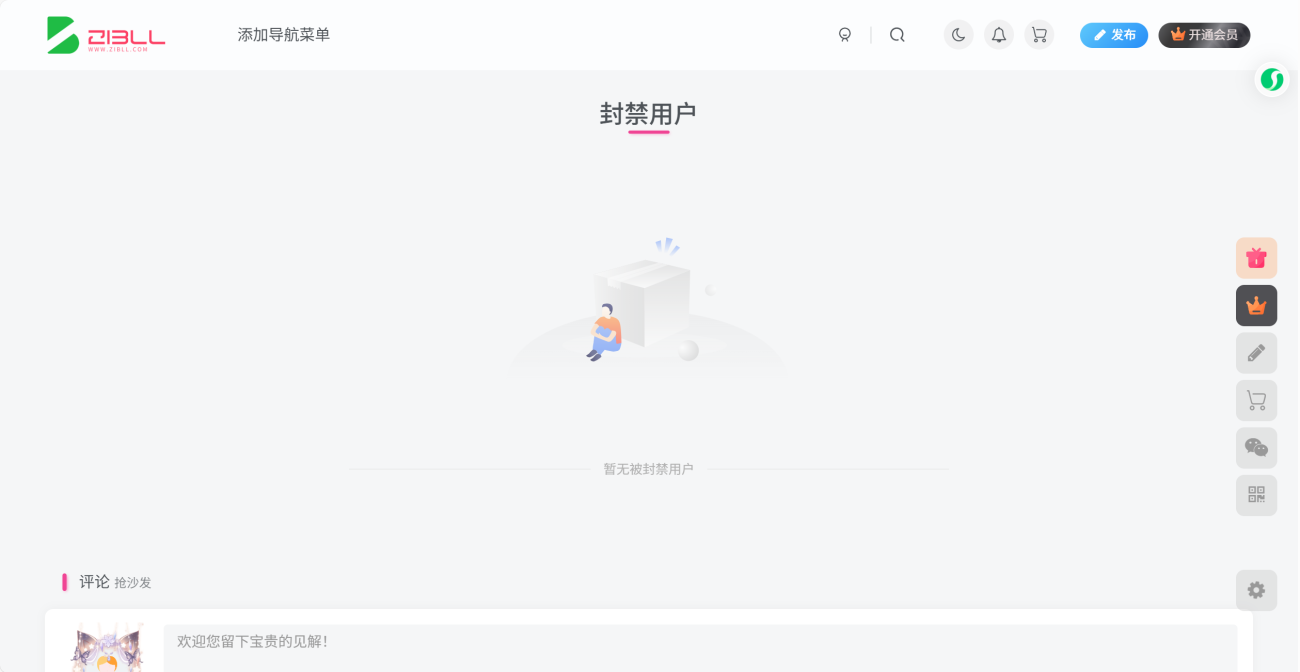
Task: Tap the pencil write icon in side toolbar
Action: 1256,353
